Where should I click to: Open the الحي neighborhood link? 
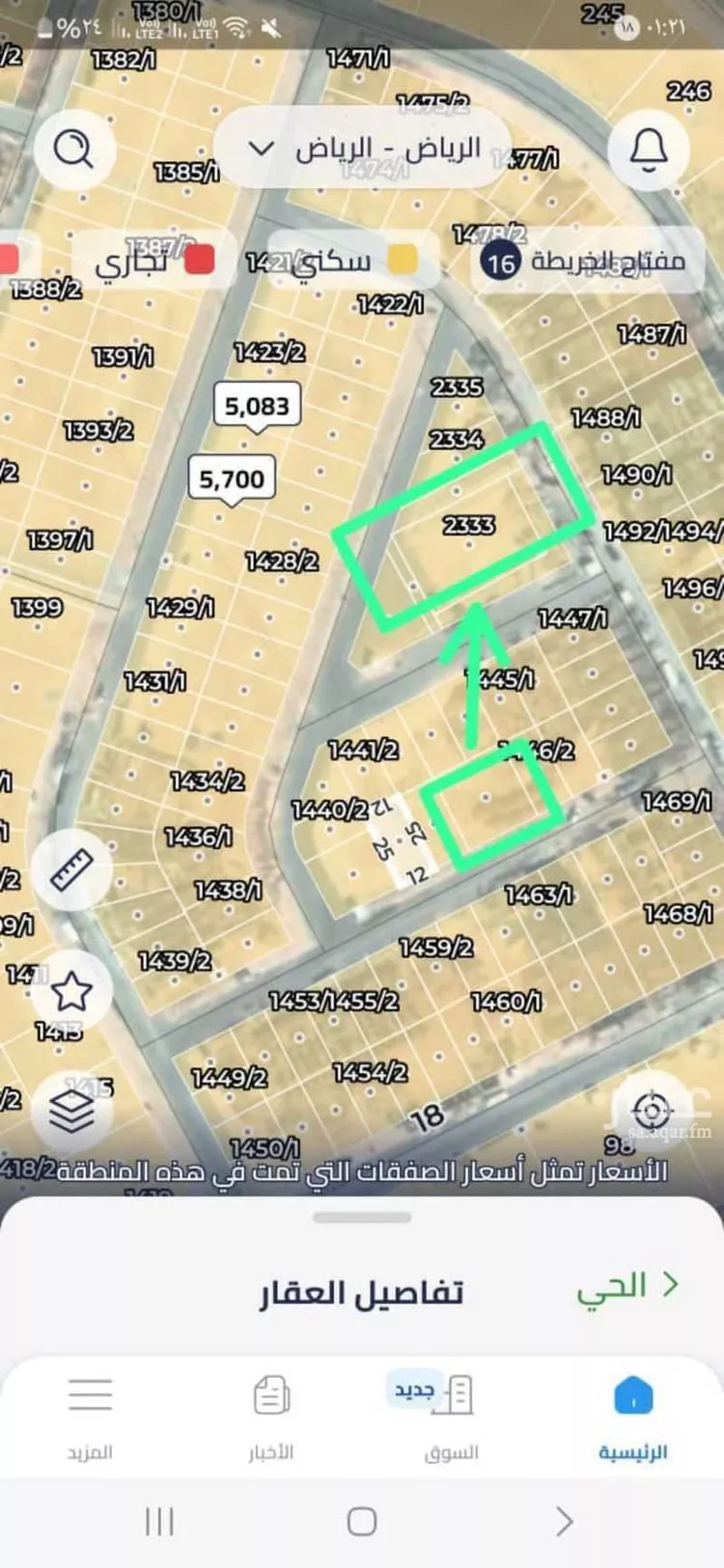[x=627, y=1286]
